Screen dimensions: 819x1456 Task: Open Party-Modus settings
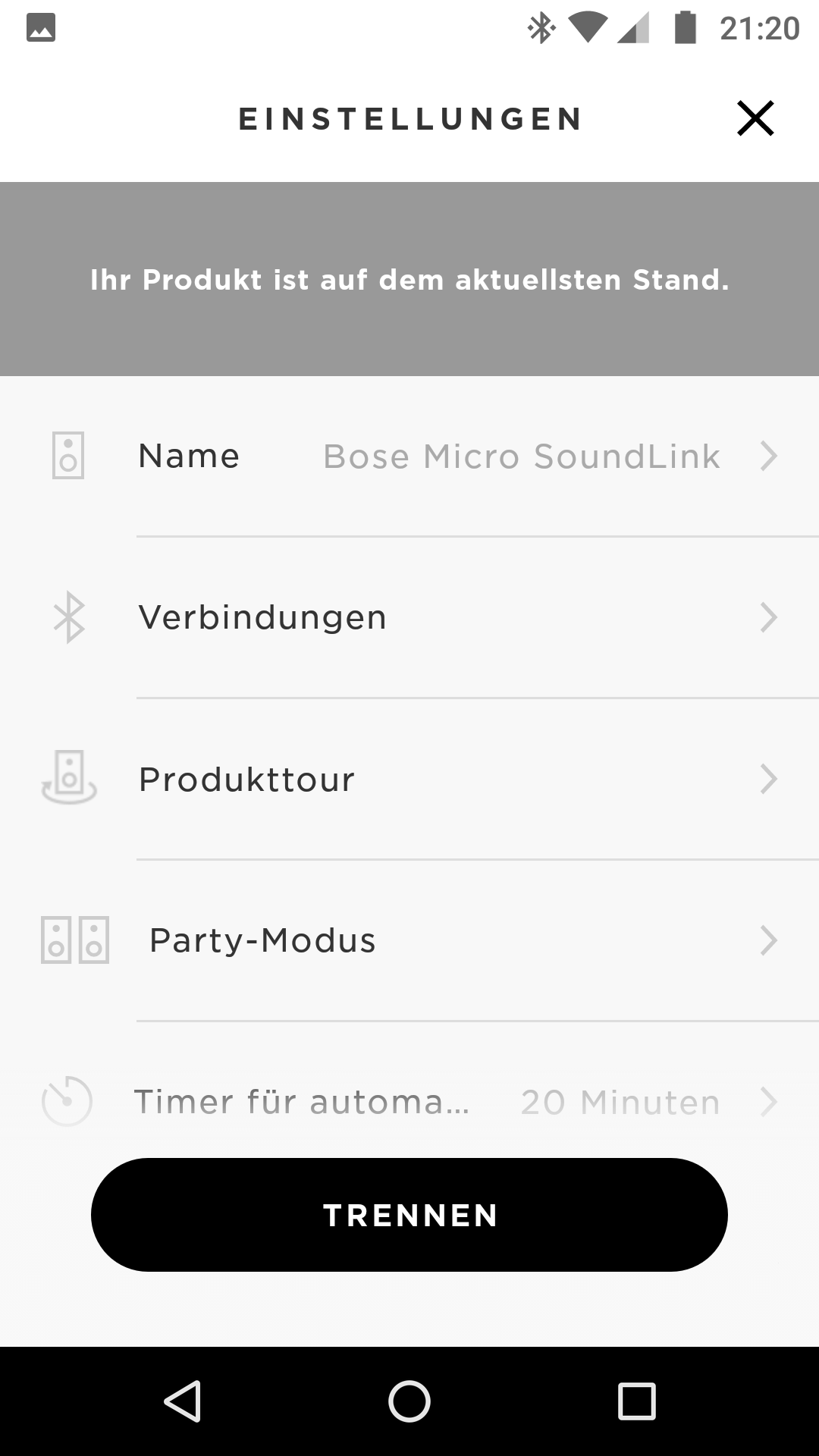409,940
